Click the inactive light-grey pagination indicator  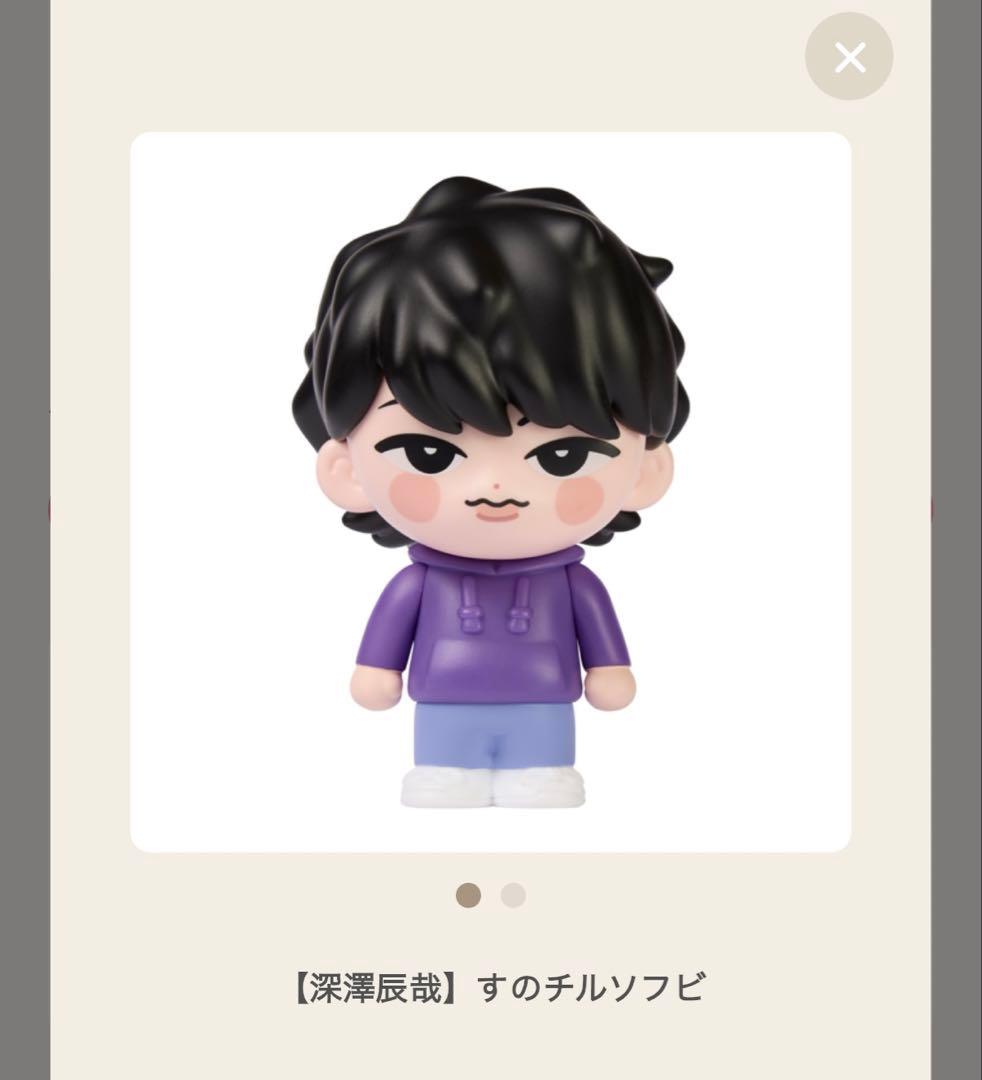pyautogui.click(x=512, y=896)
